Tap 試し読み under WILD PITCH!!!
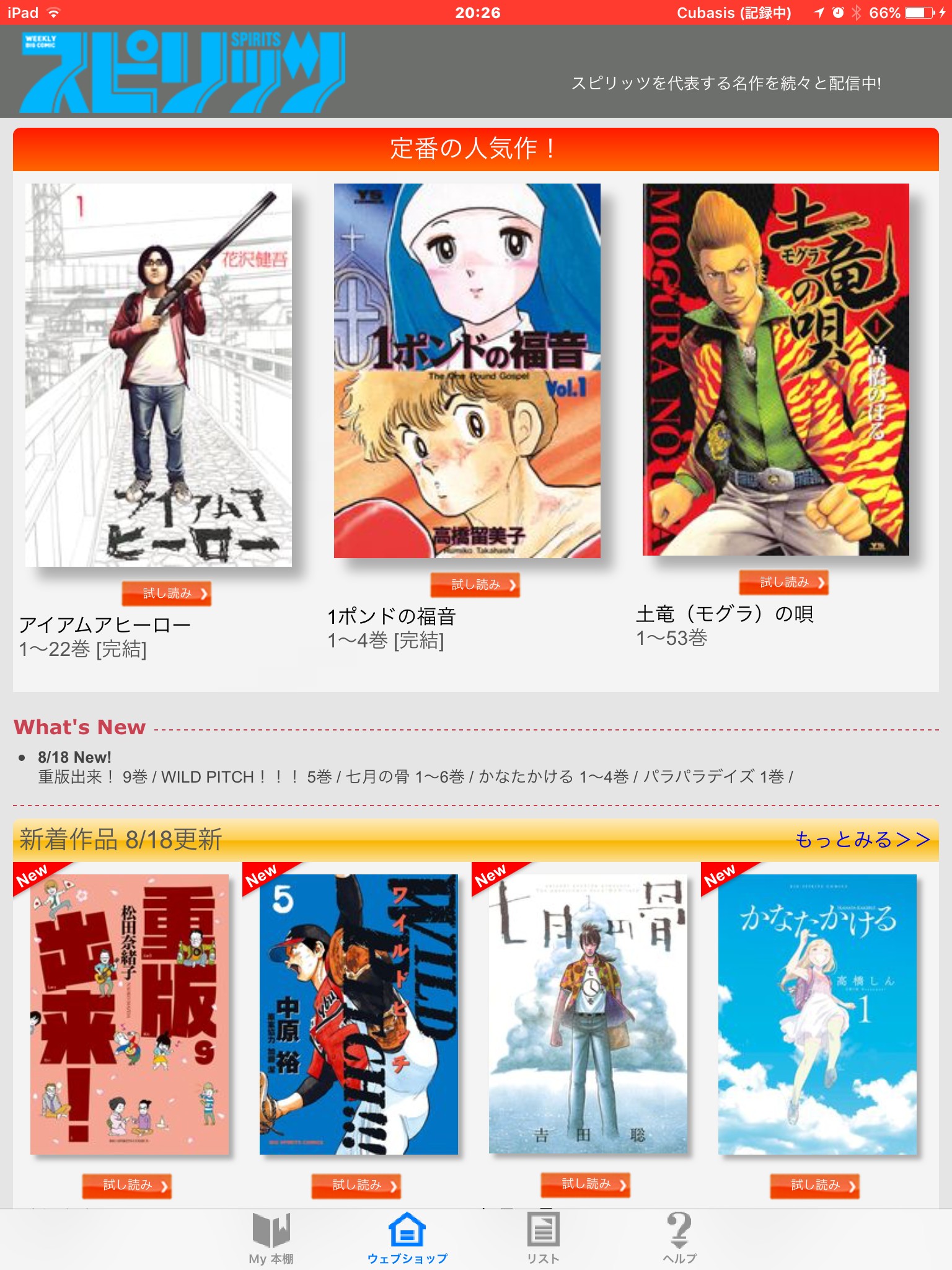 click(x=356, y=1186)
